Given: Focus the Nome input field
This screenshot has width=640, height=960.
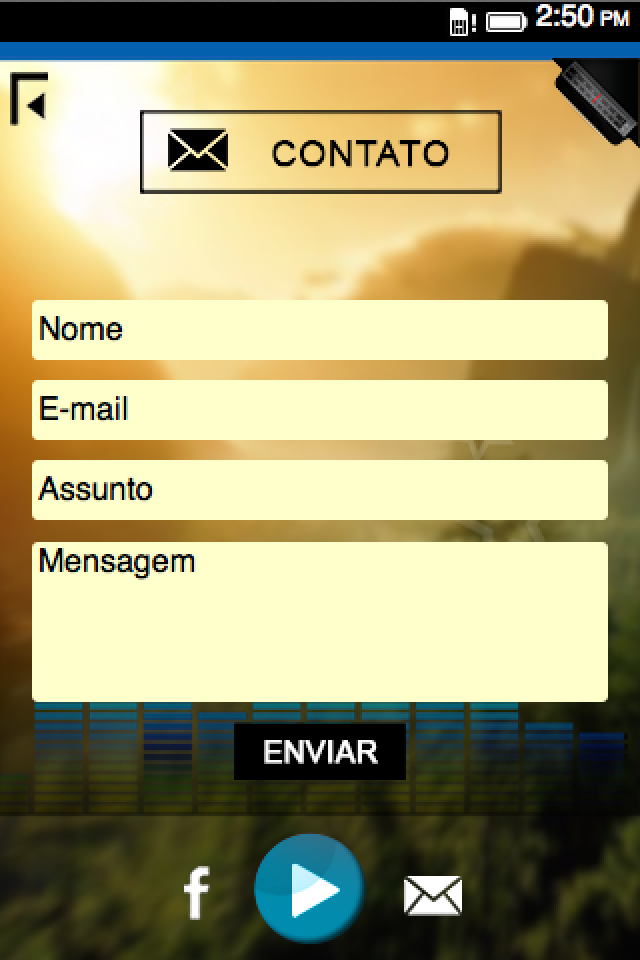Looking at the screenshot, I should point(320,330).
